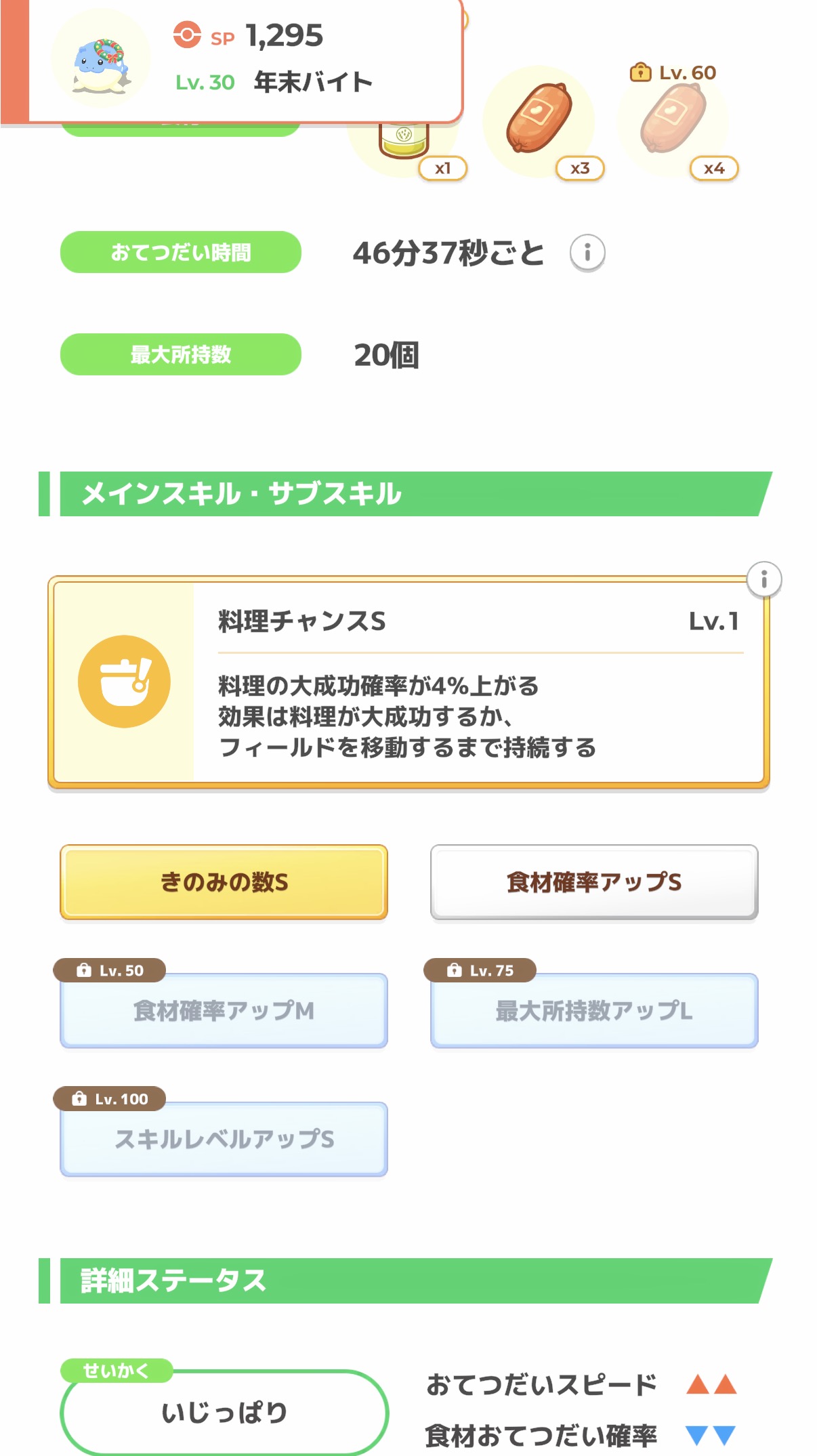Open the いじっぱり nature details

click(x=224, y=1413)
